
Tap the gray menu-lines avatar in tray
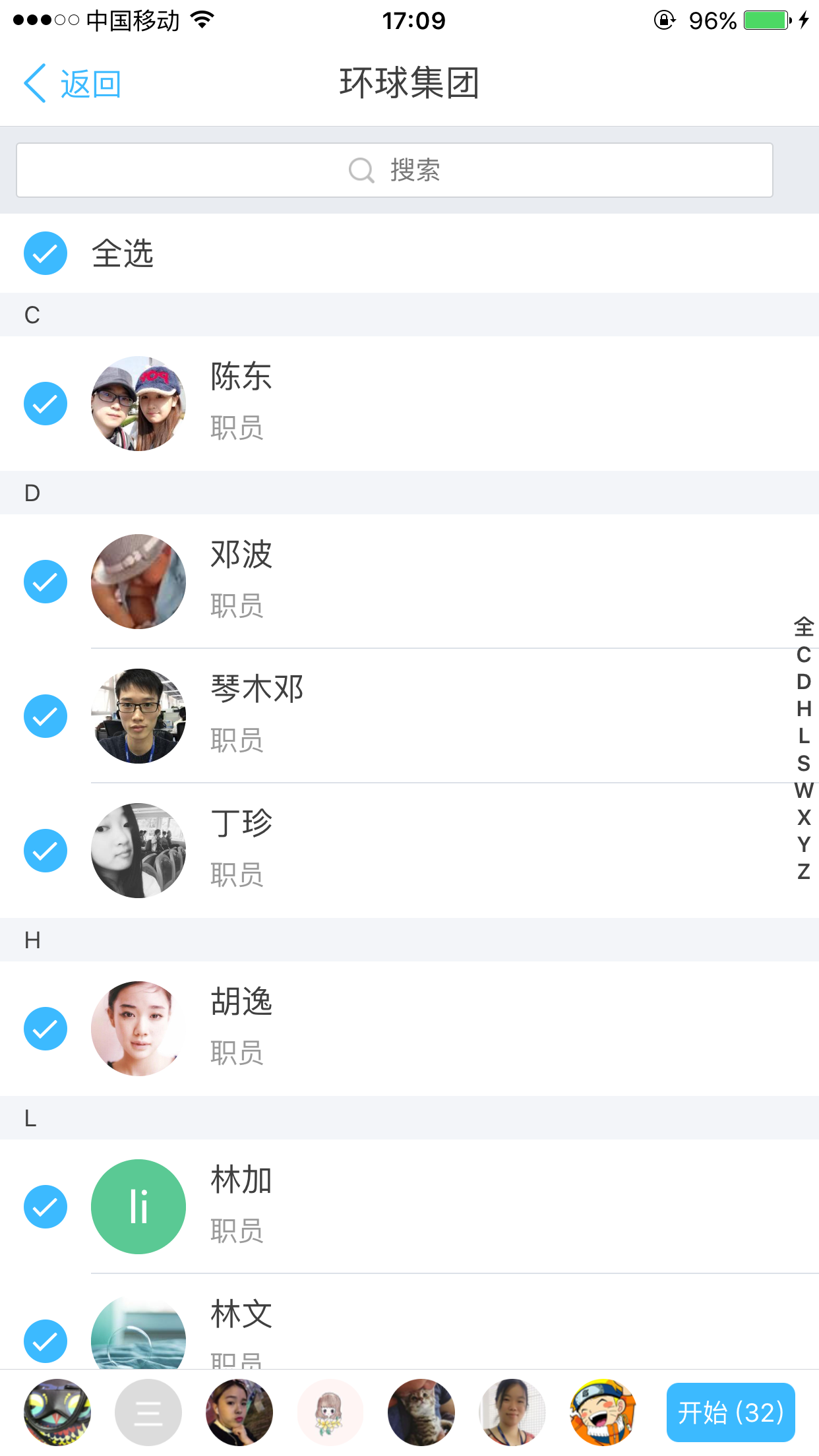click(x=148, y=1412)
